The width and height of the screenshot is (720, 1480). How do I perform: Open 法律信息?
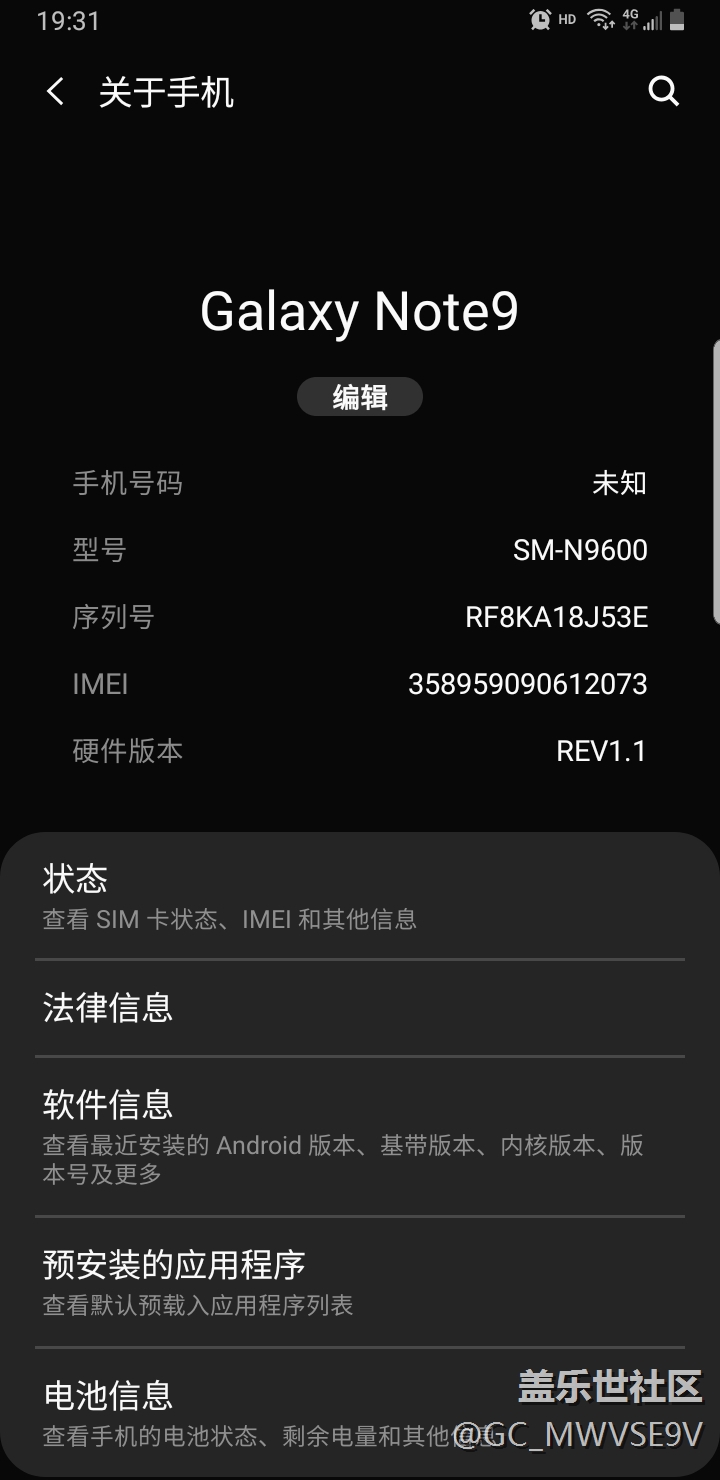(x=360, y=1007)
